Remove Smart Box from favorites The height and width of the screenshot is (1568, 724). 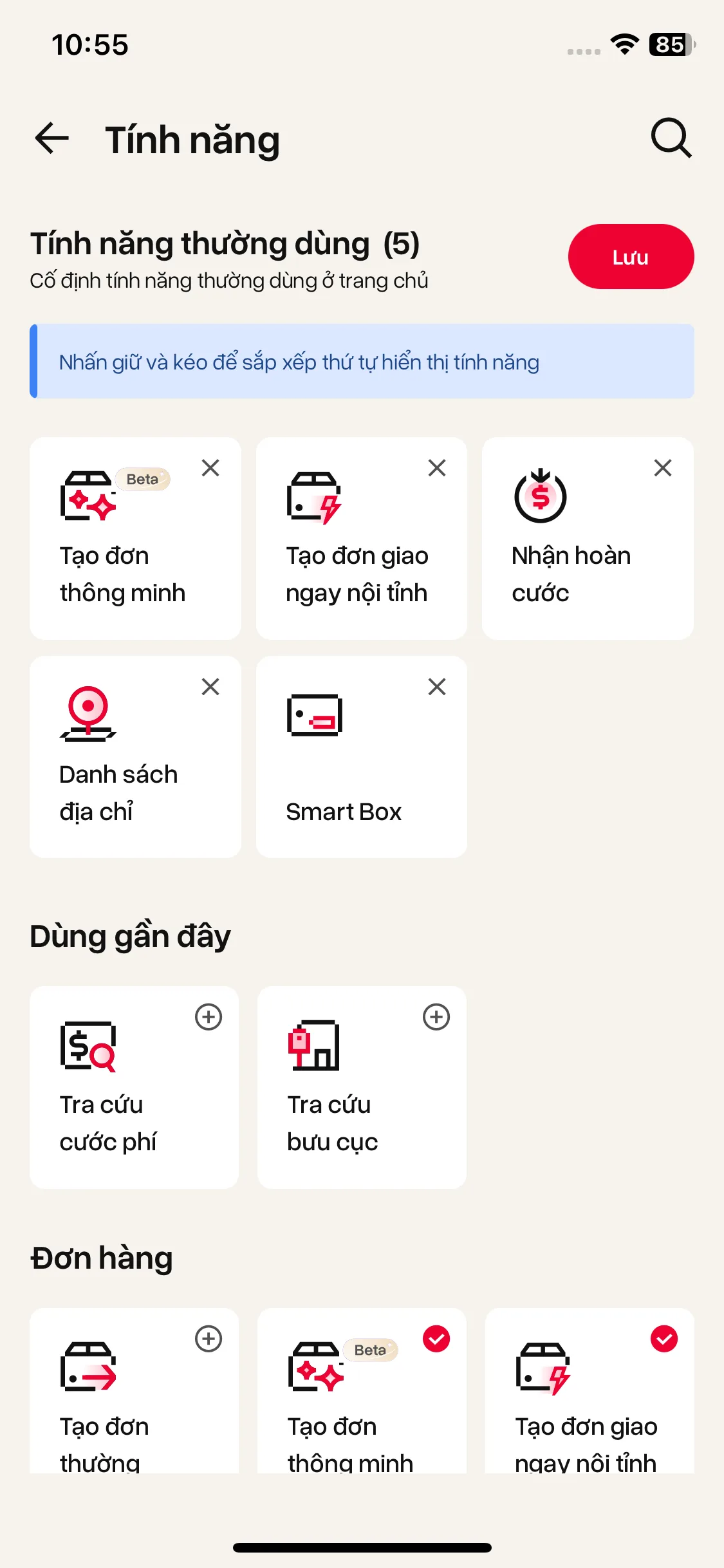coord(437,687)
